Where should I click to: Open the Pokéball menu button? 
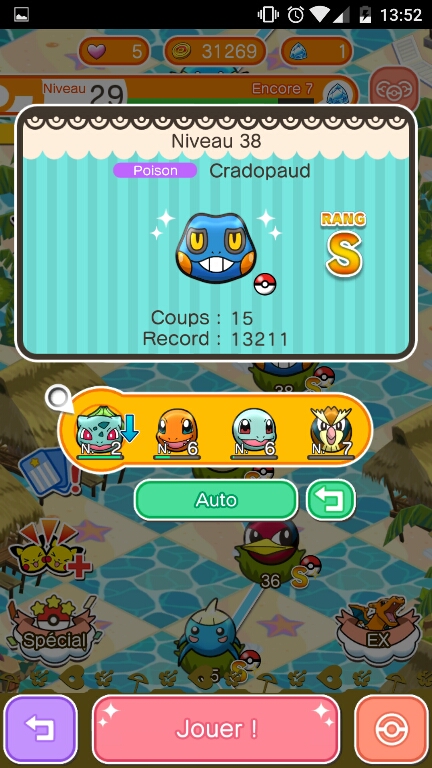(x=391, y=729)
